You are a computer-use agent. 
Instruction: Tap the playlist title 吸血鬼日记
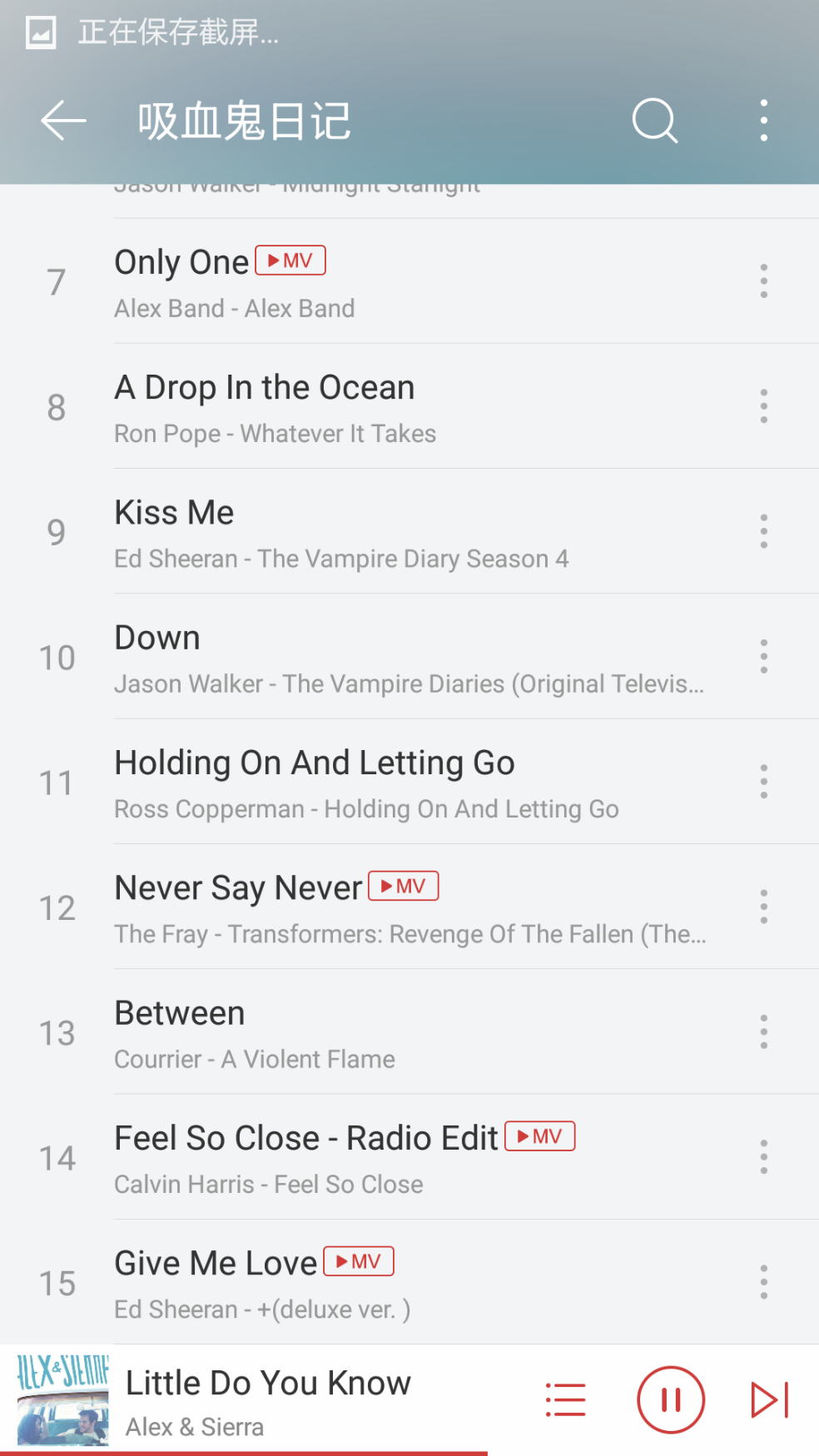click(x=243, y=120)
